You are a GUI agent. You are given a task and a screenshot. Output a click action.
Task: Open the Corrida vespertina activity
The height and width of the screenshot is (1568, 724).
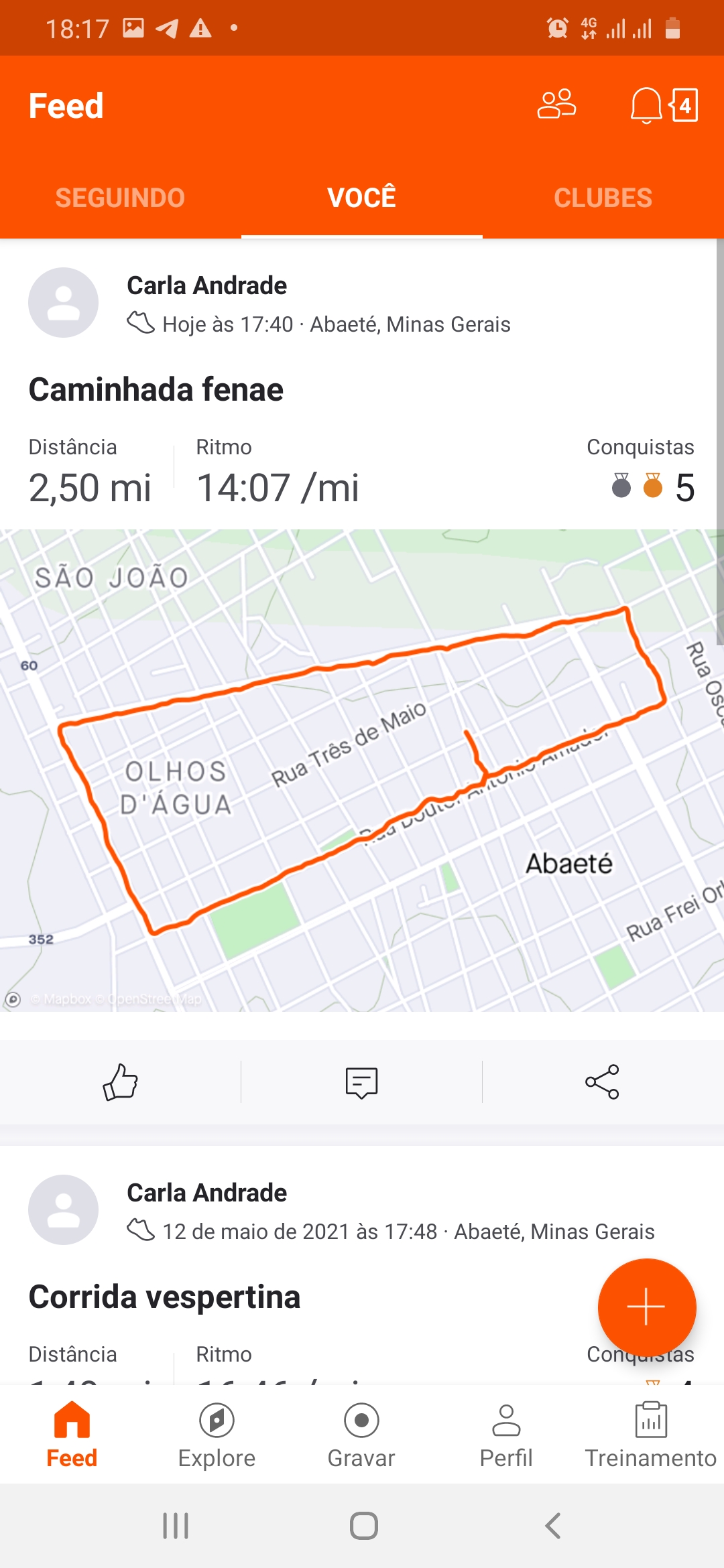(x=164, y=1297)
